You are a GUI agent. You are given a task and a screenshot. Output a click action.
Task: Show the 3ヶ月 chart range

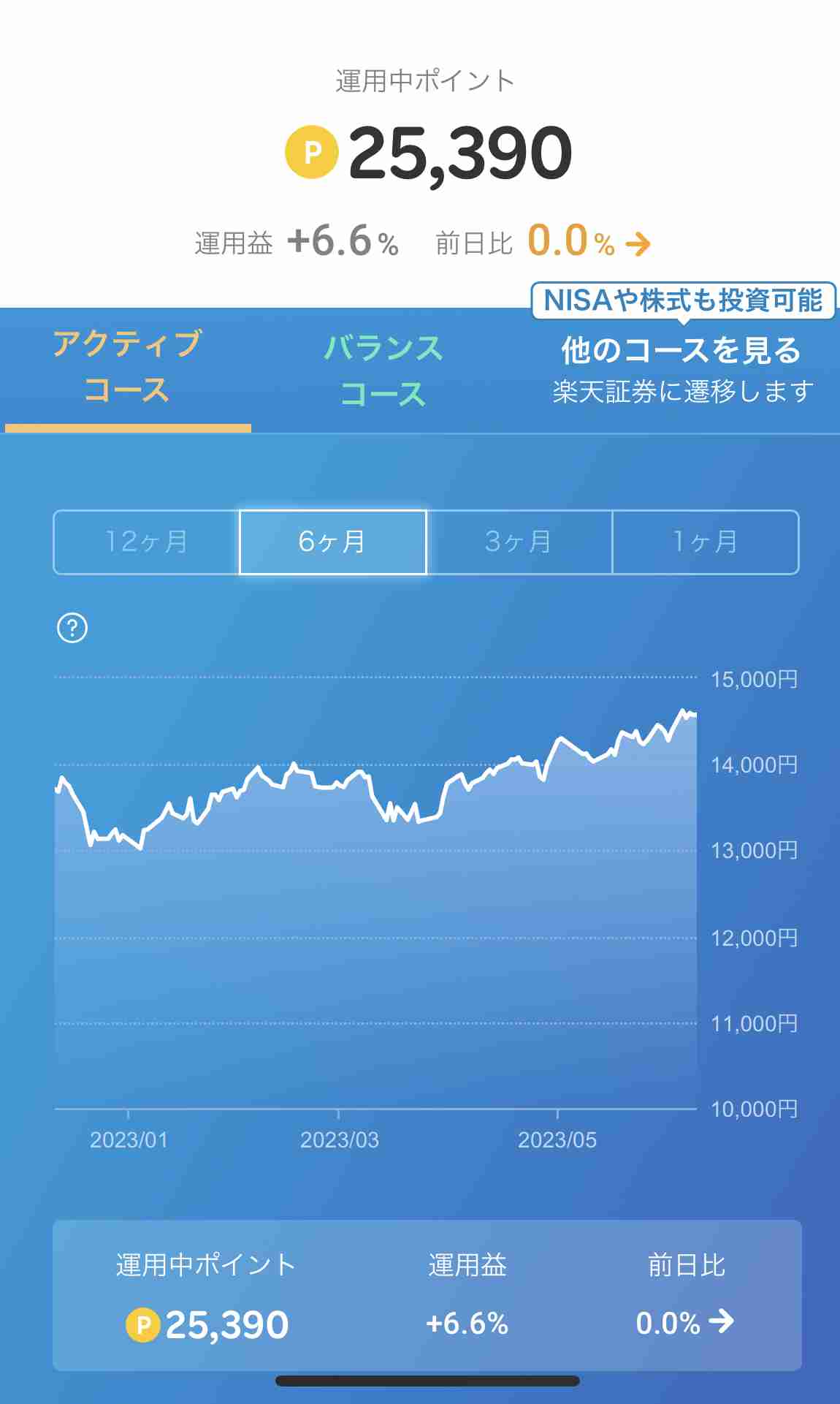pyautogui.click(x=519, y=542)
